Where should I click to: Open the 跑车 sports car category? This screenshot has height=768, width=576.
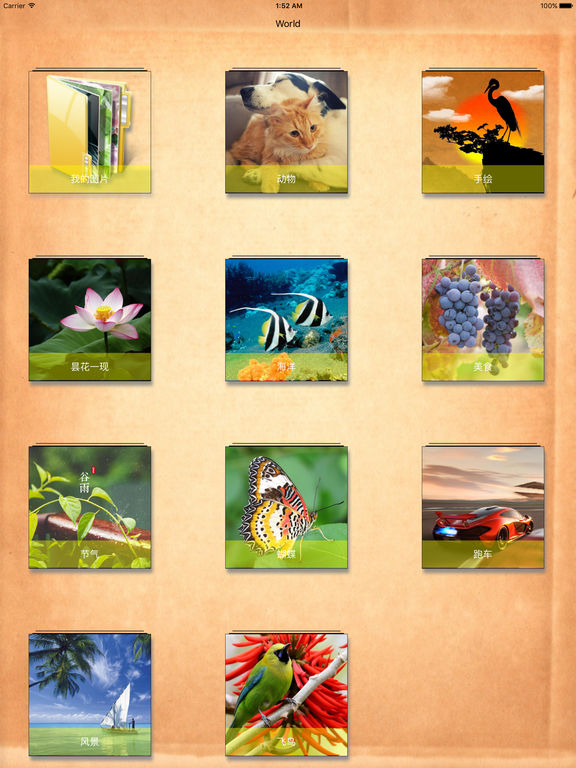483,507
